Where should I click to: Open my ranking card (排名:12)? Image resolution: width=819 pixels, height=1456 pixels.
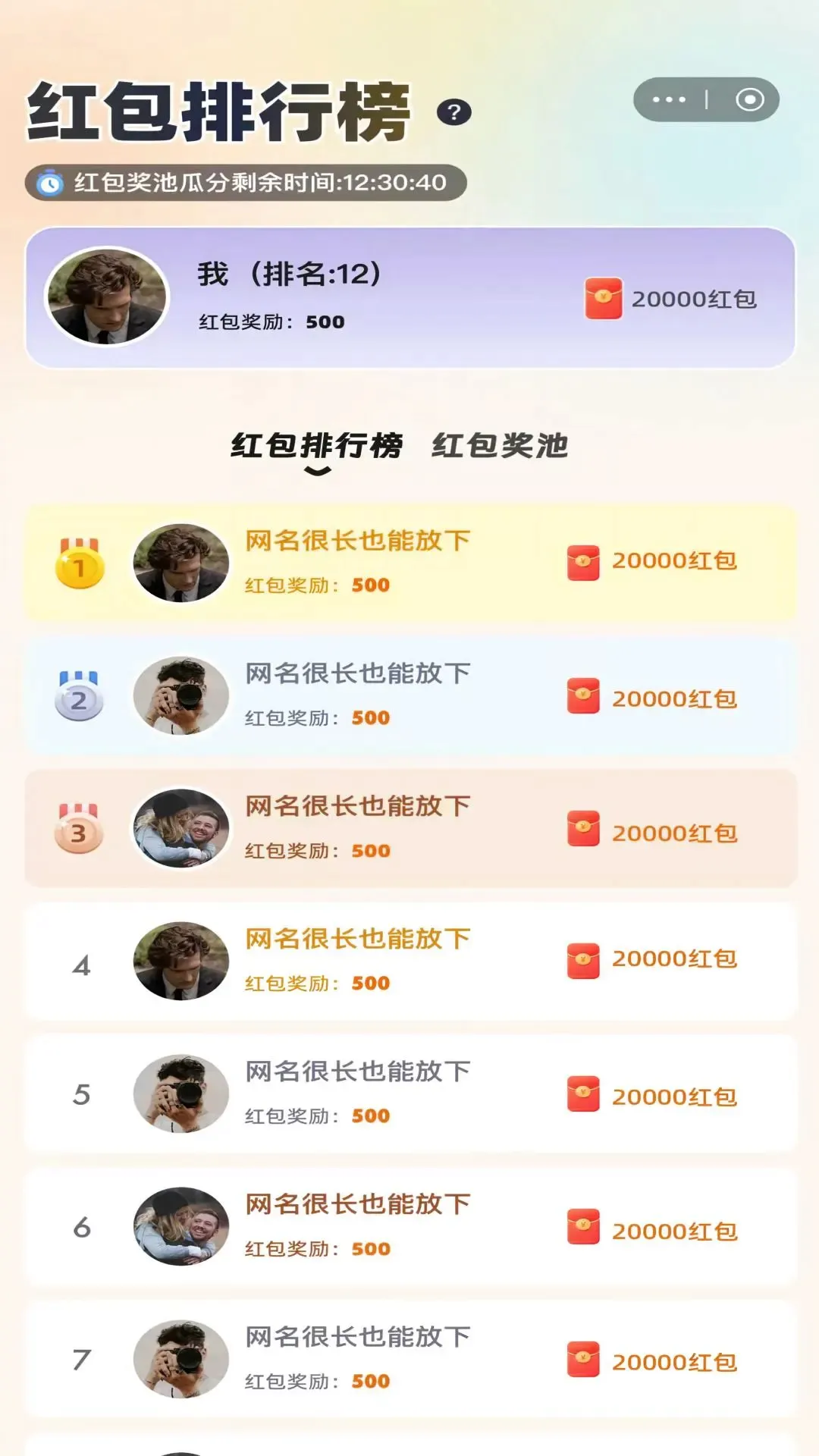(x=410, y=298)
